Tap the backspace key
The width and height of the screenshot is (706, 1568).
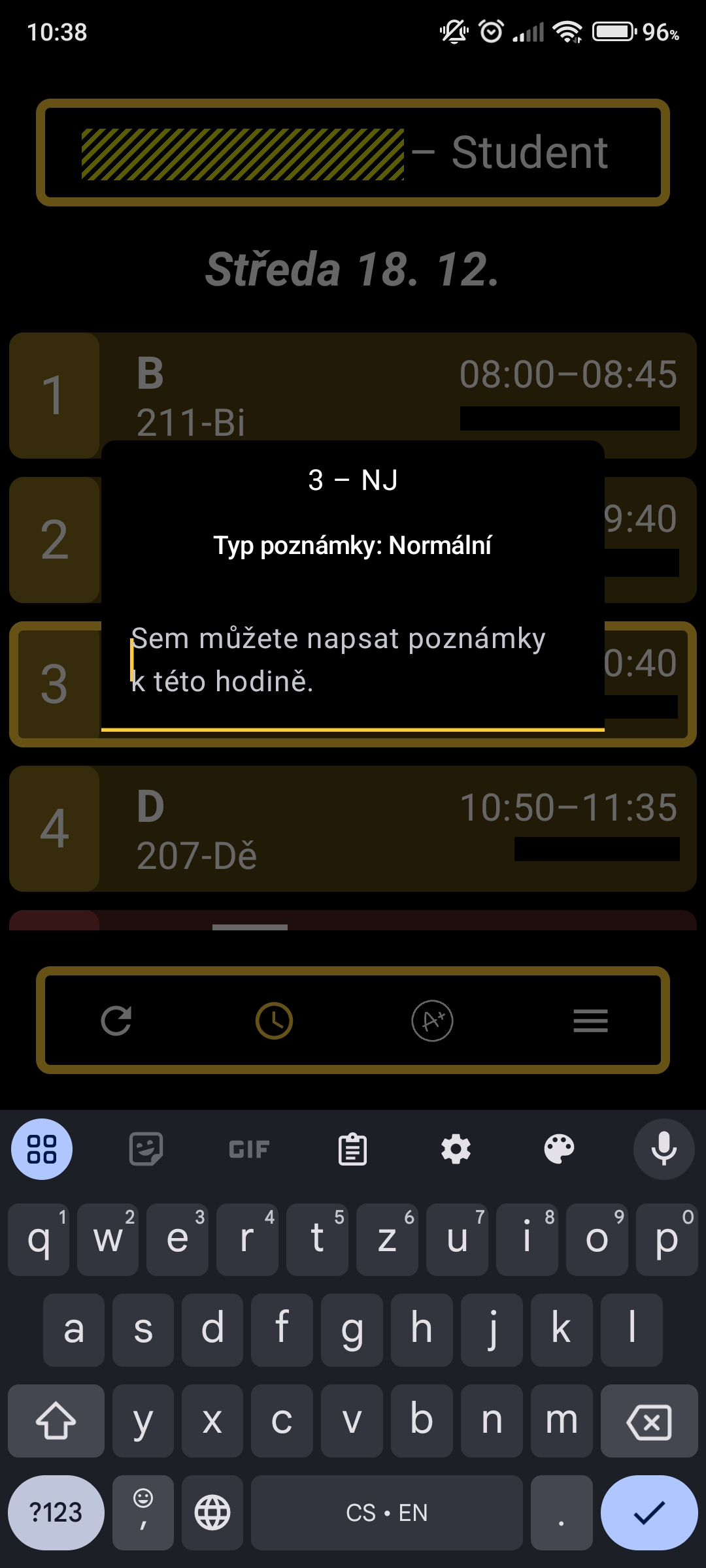pos(649,1421)
